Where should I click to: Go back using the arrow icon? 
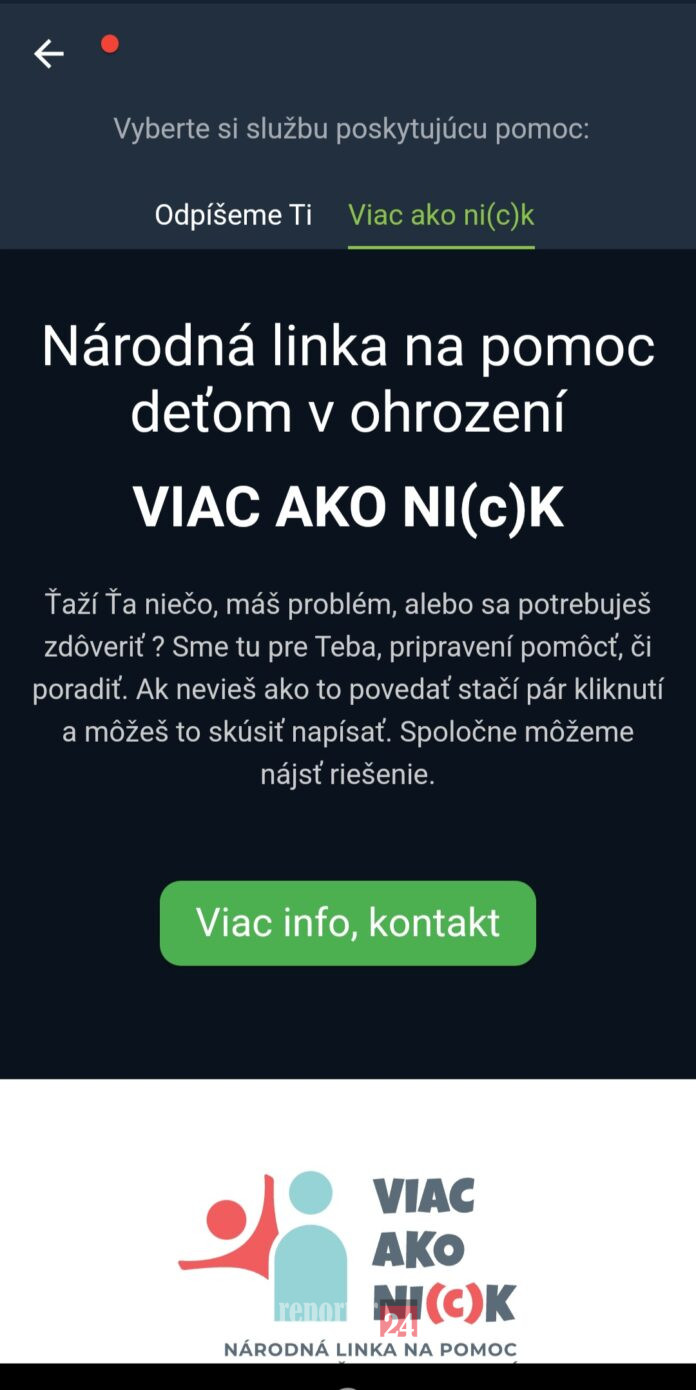coord(48,54)
